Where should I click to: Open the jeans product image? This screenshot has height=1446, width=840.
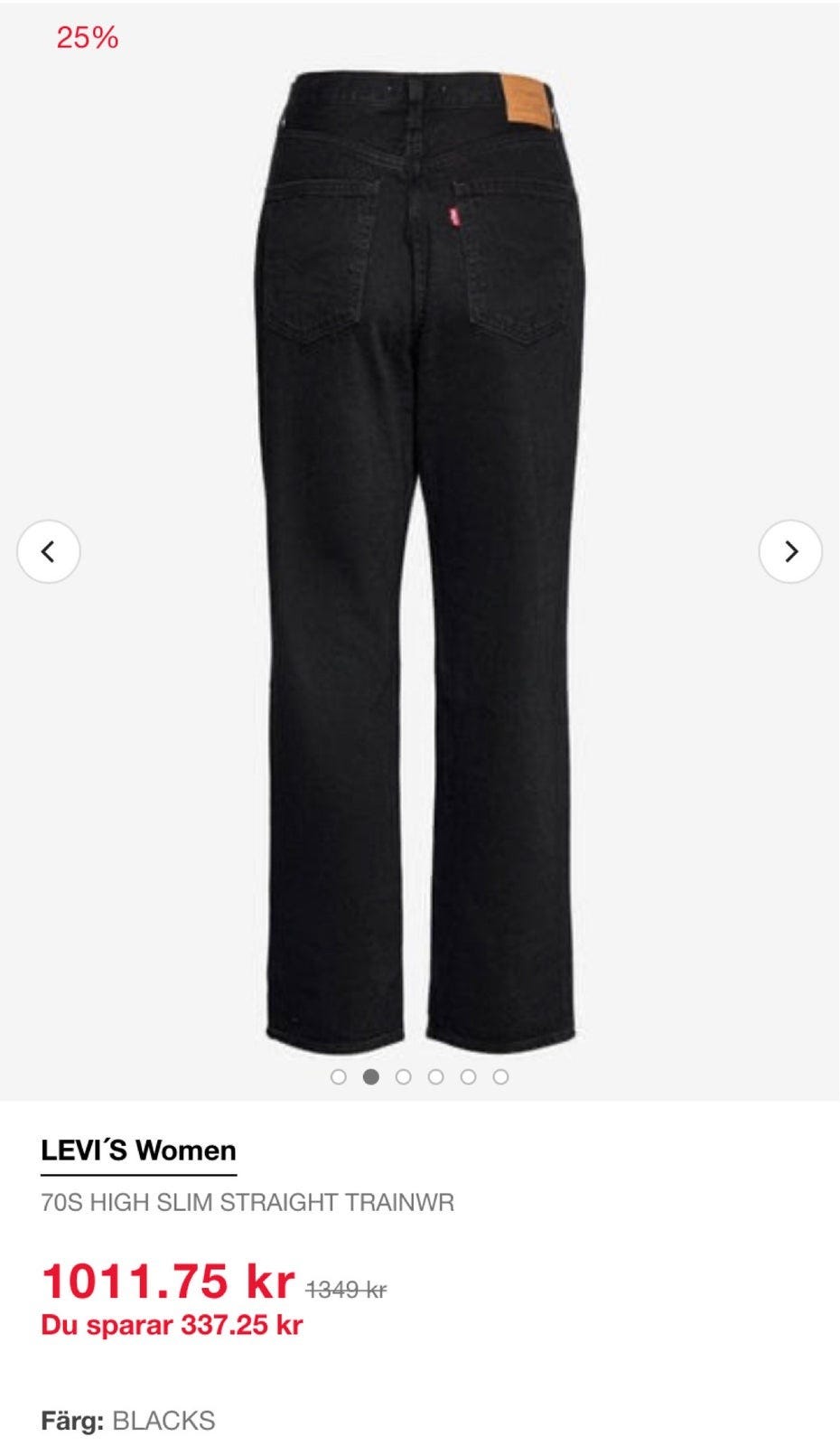[x=420, y=560]
